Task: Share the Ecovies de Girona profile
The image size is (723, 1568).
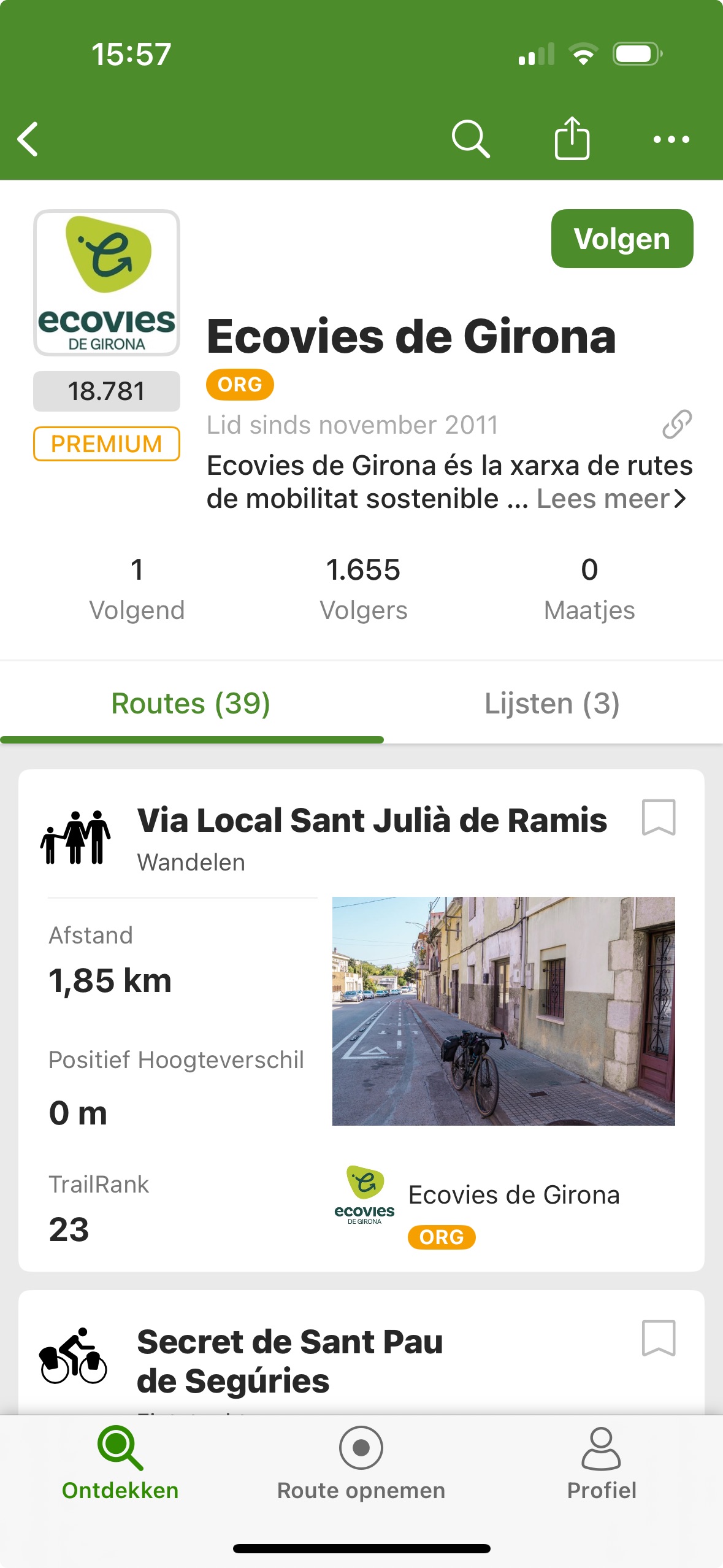Action: click(572, 139)
